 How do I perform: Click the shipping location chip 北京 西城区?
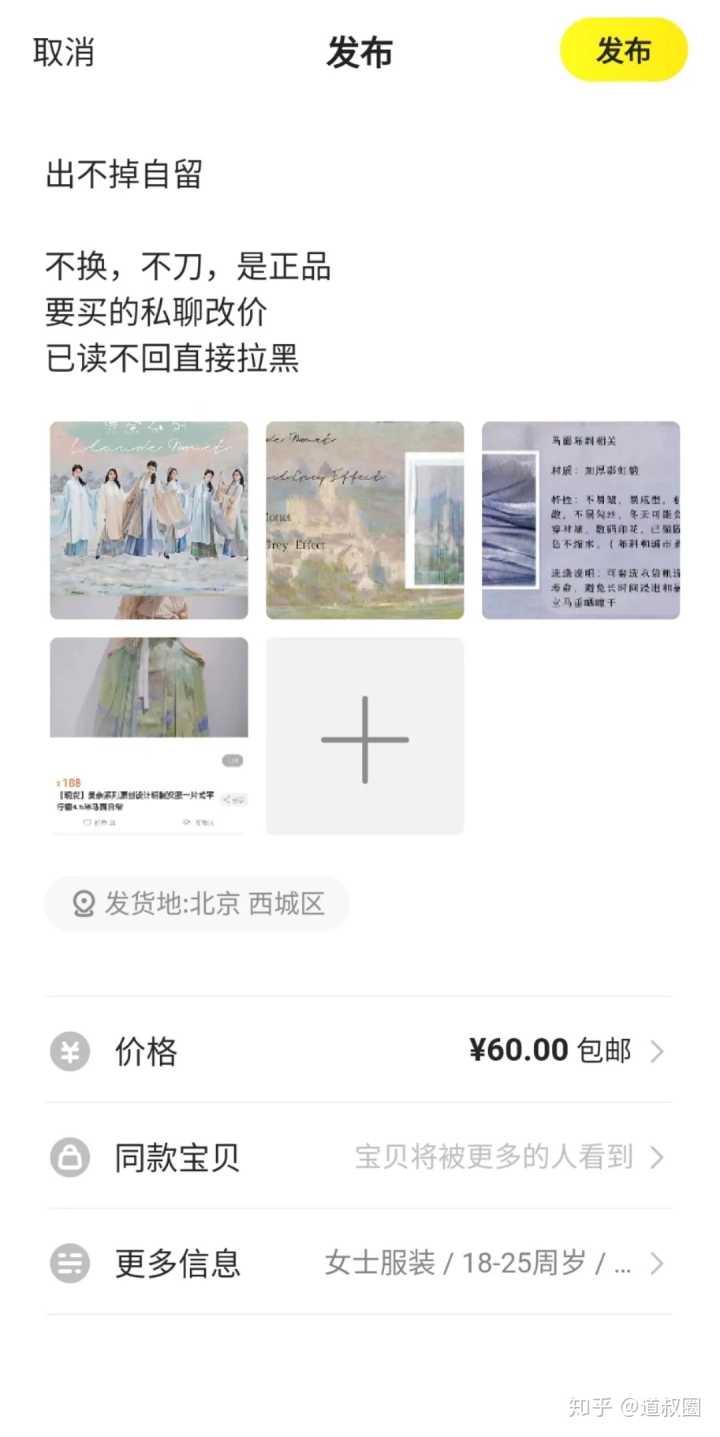click(x=196, y=903)
